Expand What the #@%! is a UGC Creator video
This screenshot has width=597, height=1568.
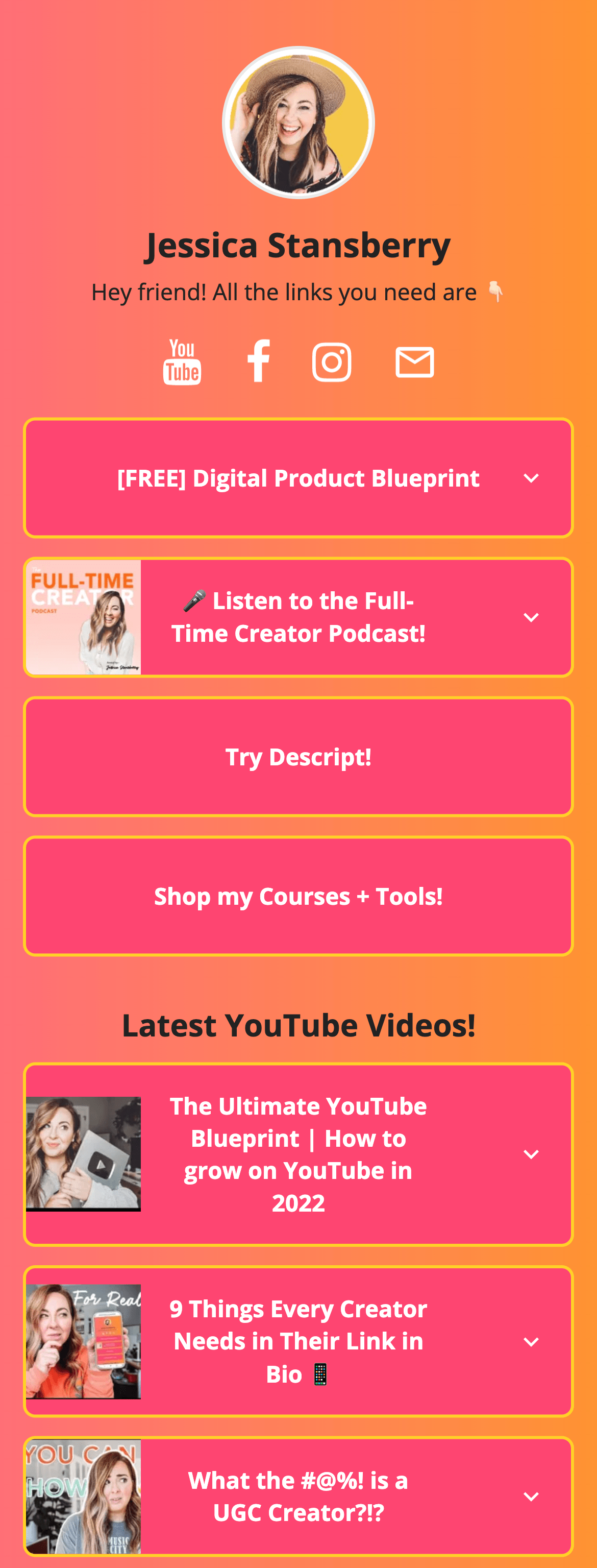(x=531, y=1497)
